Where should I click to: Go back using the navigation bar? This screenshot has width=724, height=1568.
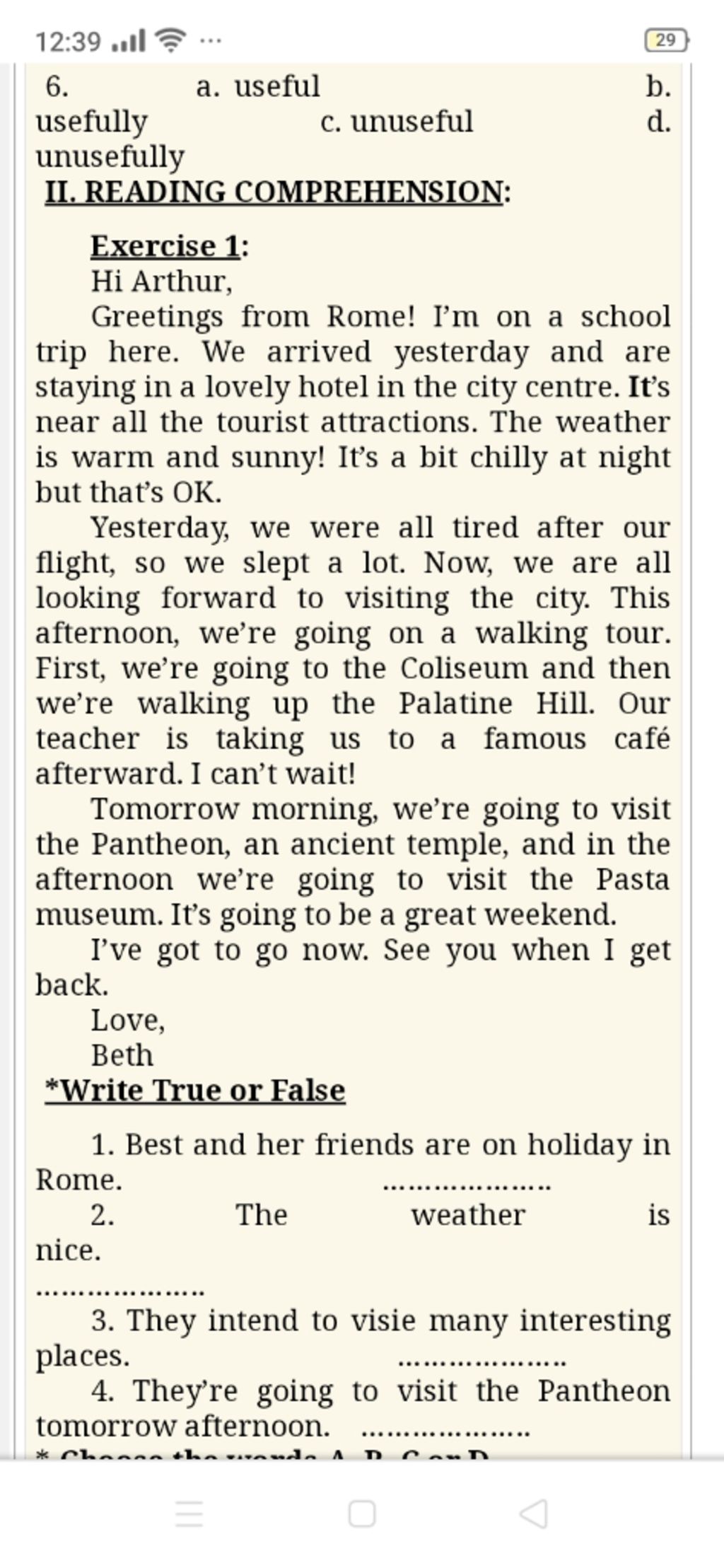533,1514
